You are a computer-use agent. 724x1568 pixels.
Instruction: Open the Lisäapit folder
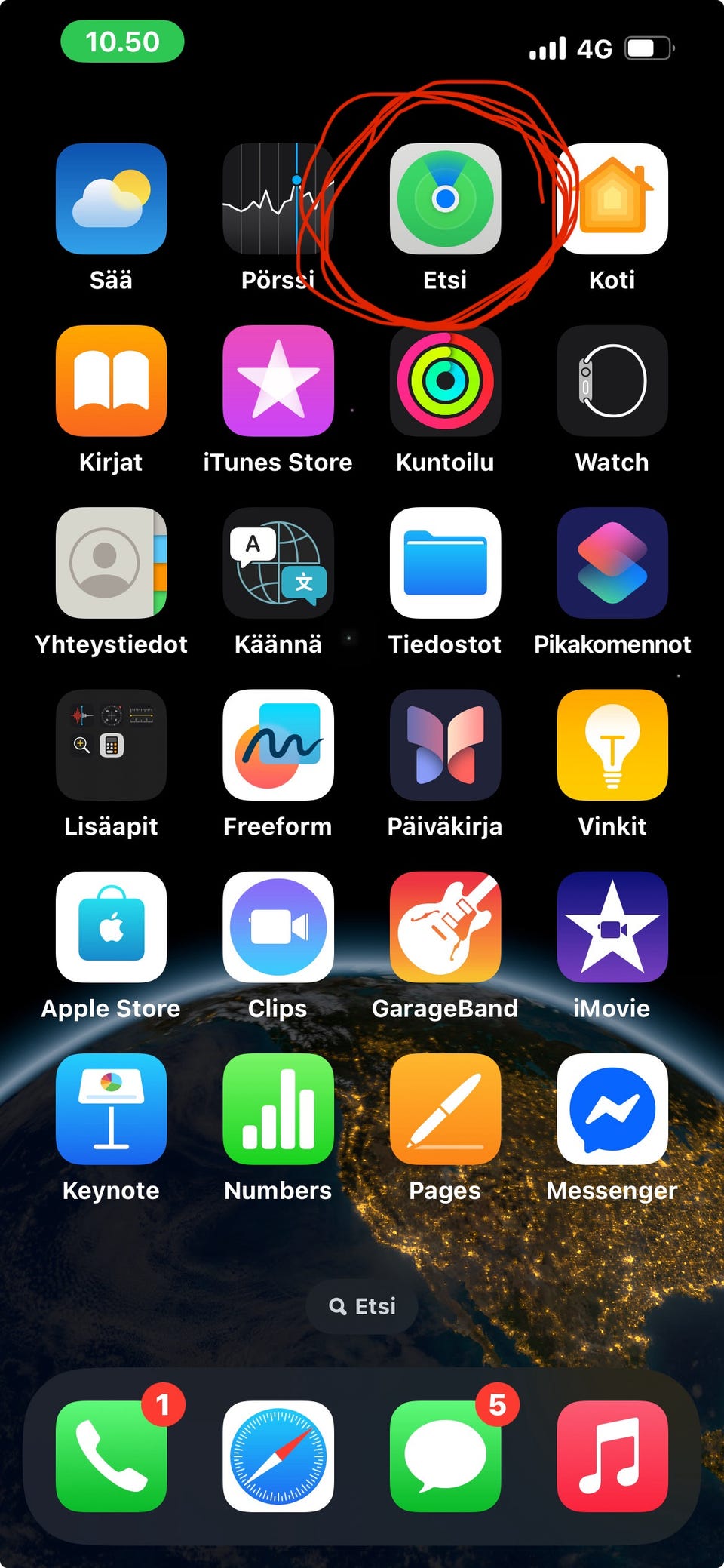click(111, 745)
